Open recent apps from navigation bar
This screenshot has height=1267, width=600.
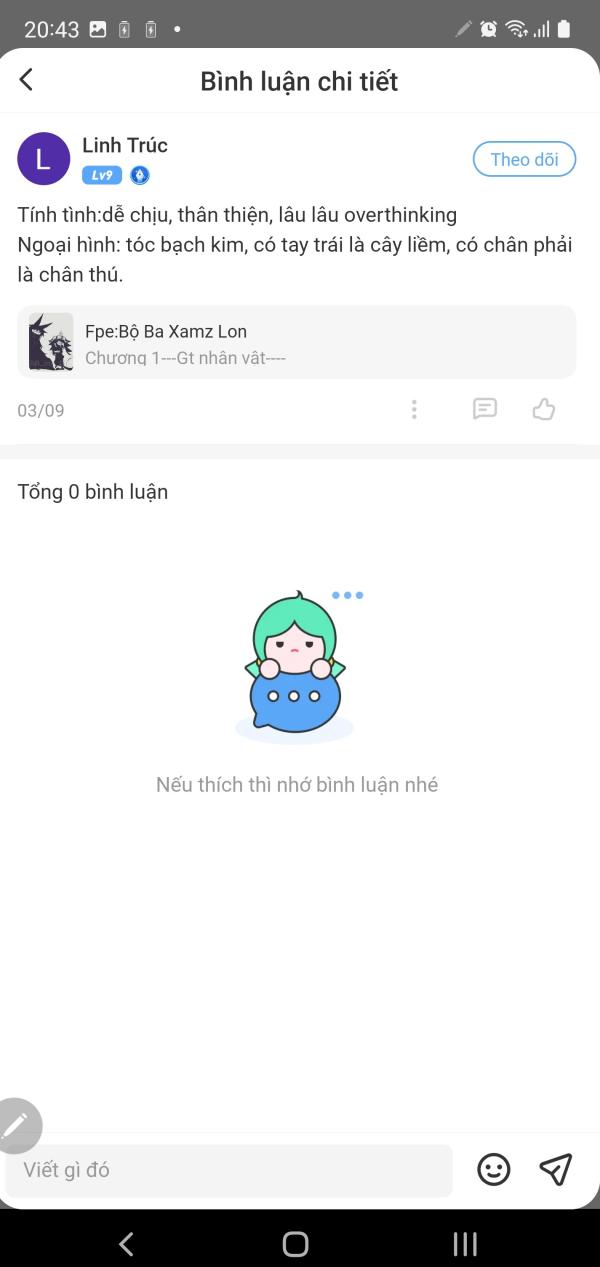[x=465, y=1243]
